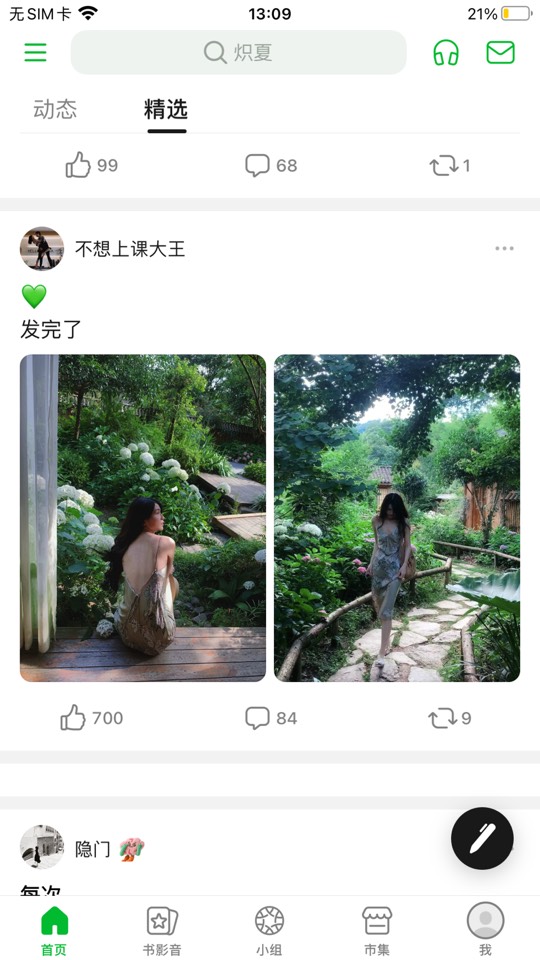Select the 精选 tab

click(166, 110)
